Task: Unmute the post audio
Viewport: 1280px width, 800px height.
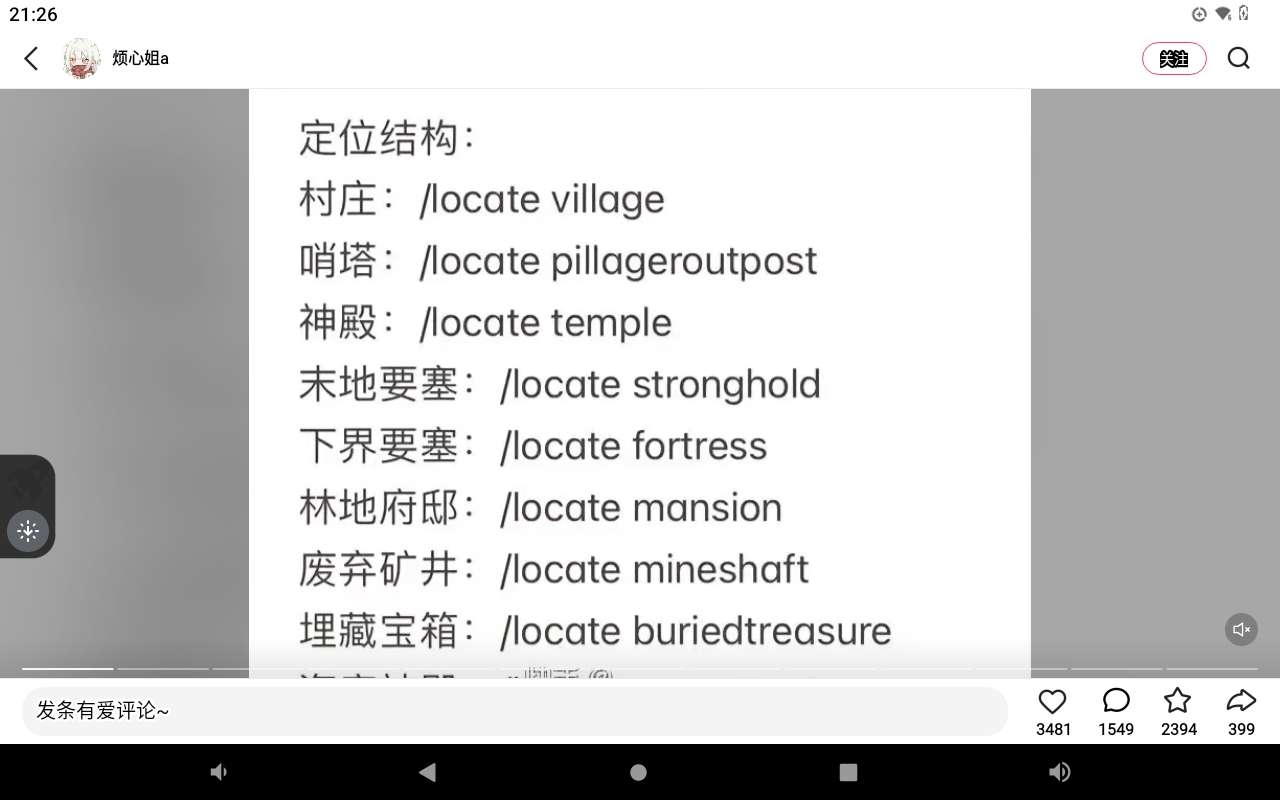Action: (x=1241, y=629)
